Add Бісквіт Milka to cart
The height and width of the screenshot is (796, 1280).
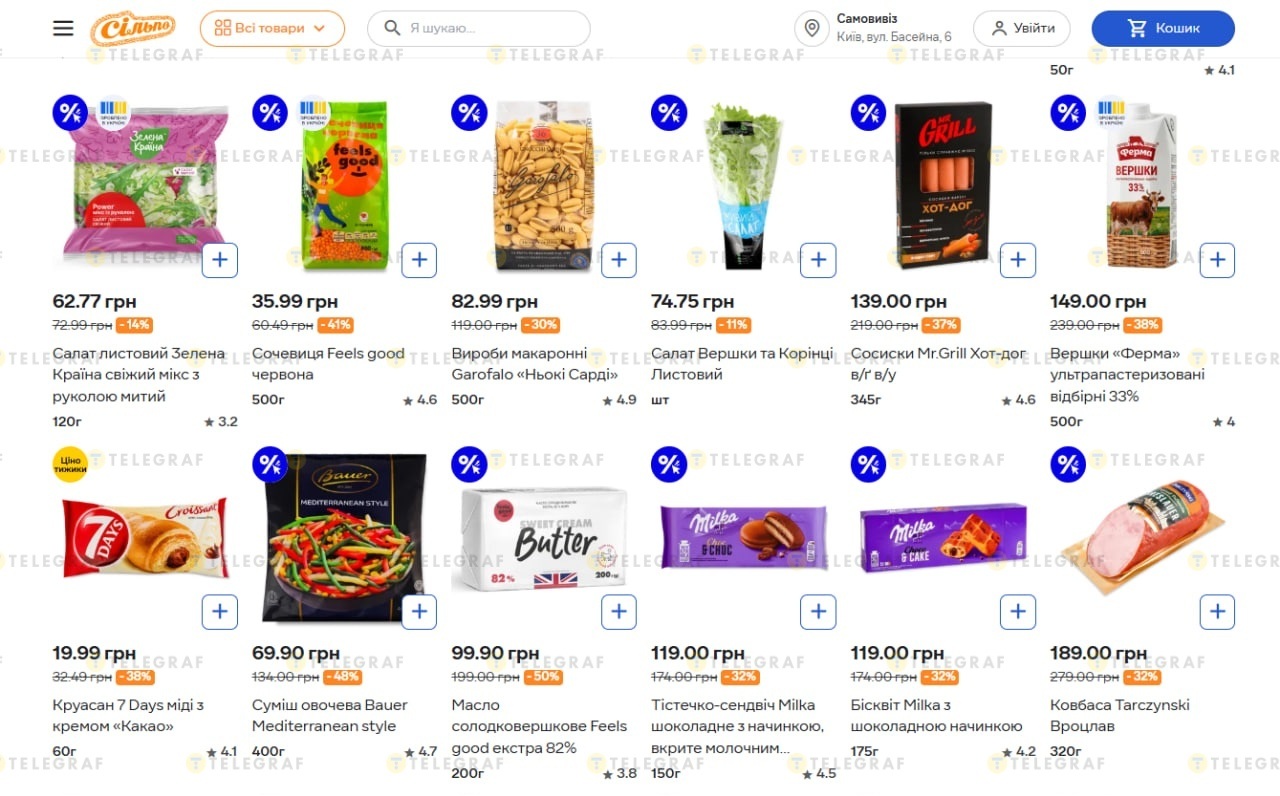pos(1018,611)
